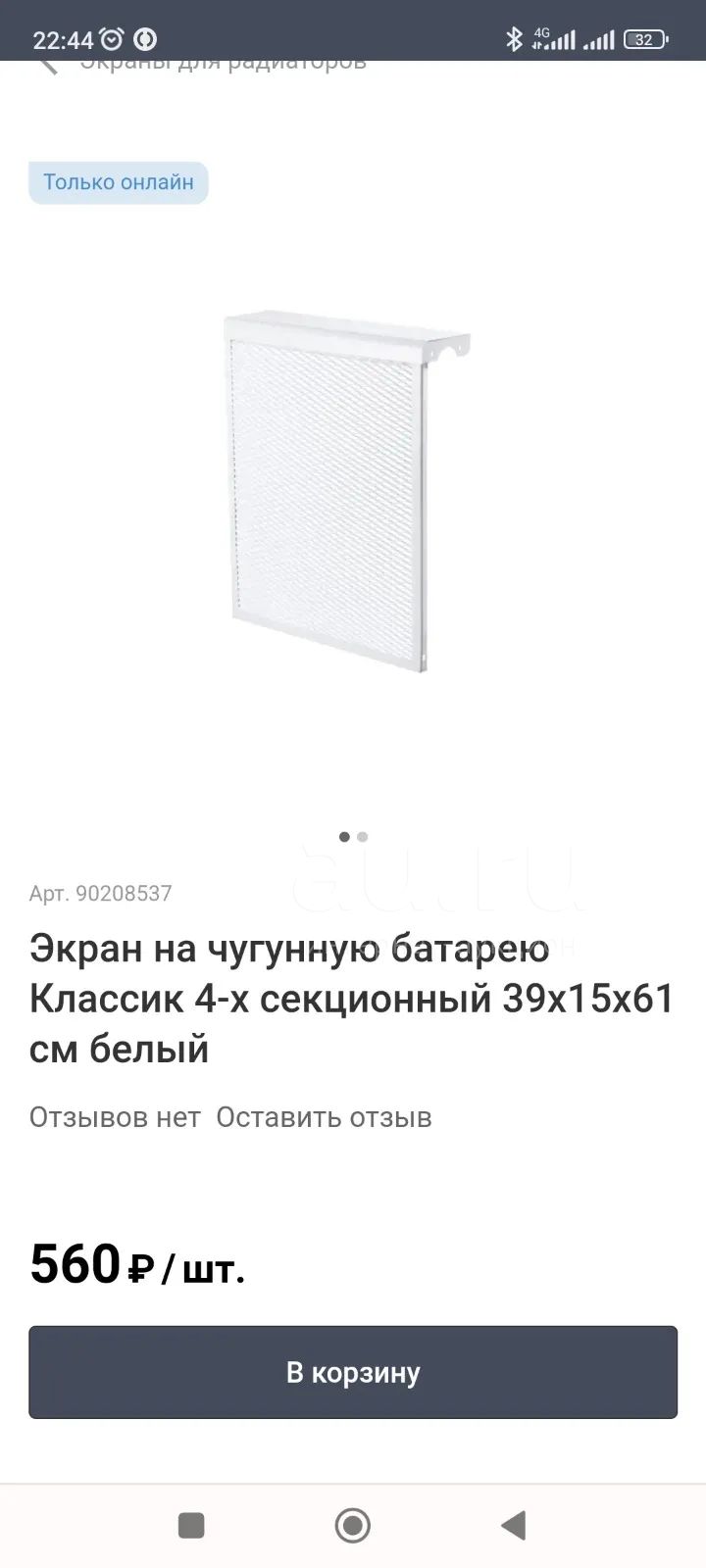Go to the system home screen
This screenshot has width=706, height=1568.
(353, 1526)
